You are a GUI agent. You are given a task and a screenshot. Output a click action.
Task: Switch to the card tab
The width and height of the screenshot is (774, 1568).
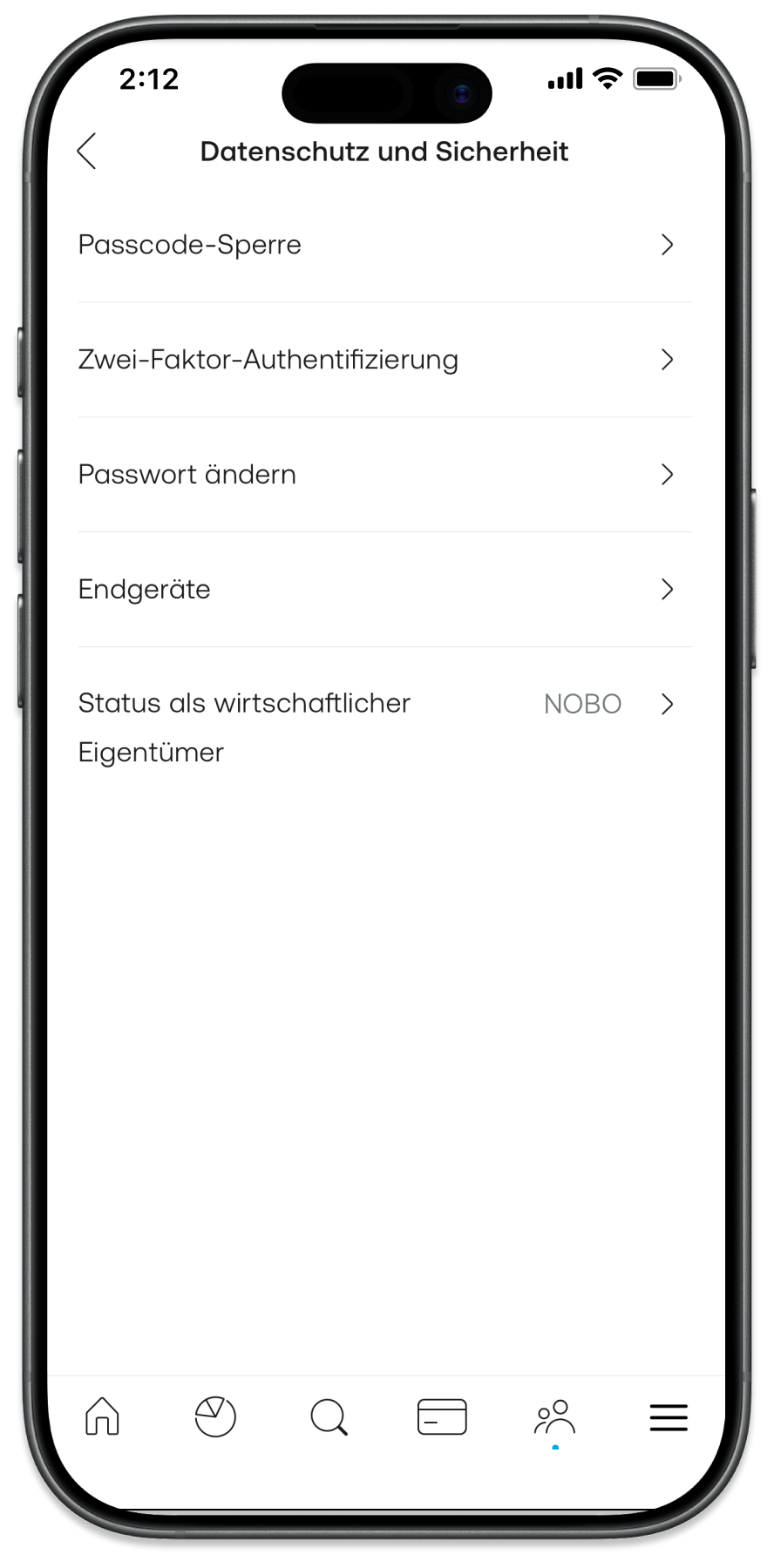[442, 1416]
